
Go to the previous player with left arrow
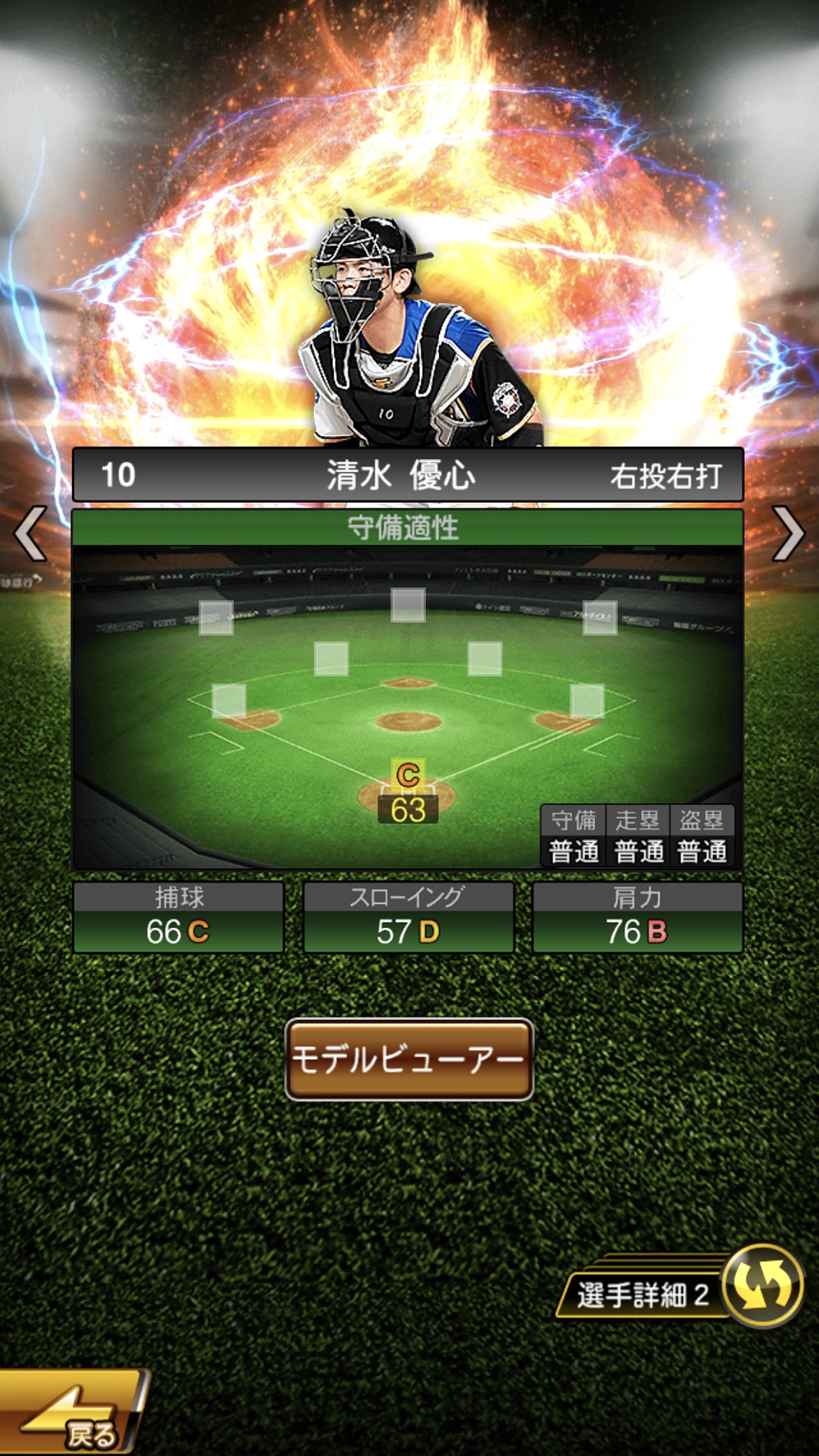point(30,534)
